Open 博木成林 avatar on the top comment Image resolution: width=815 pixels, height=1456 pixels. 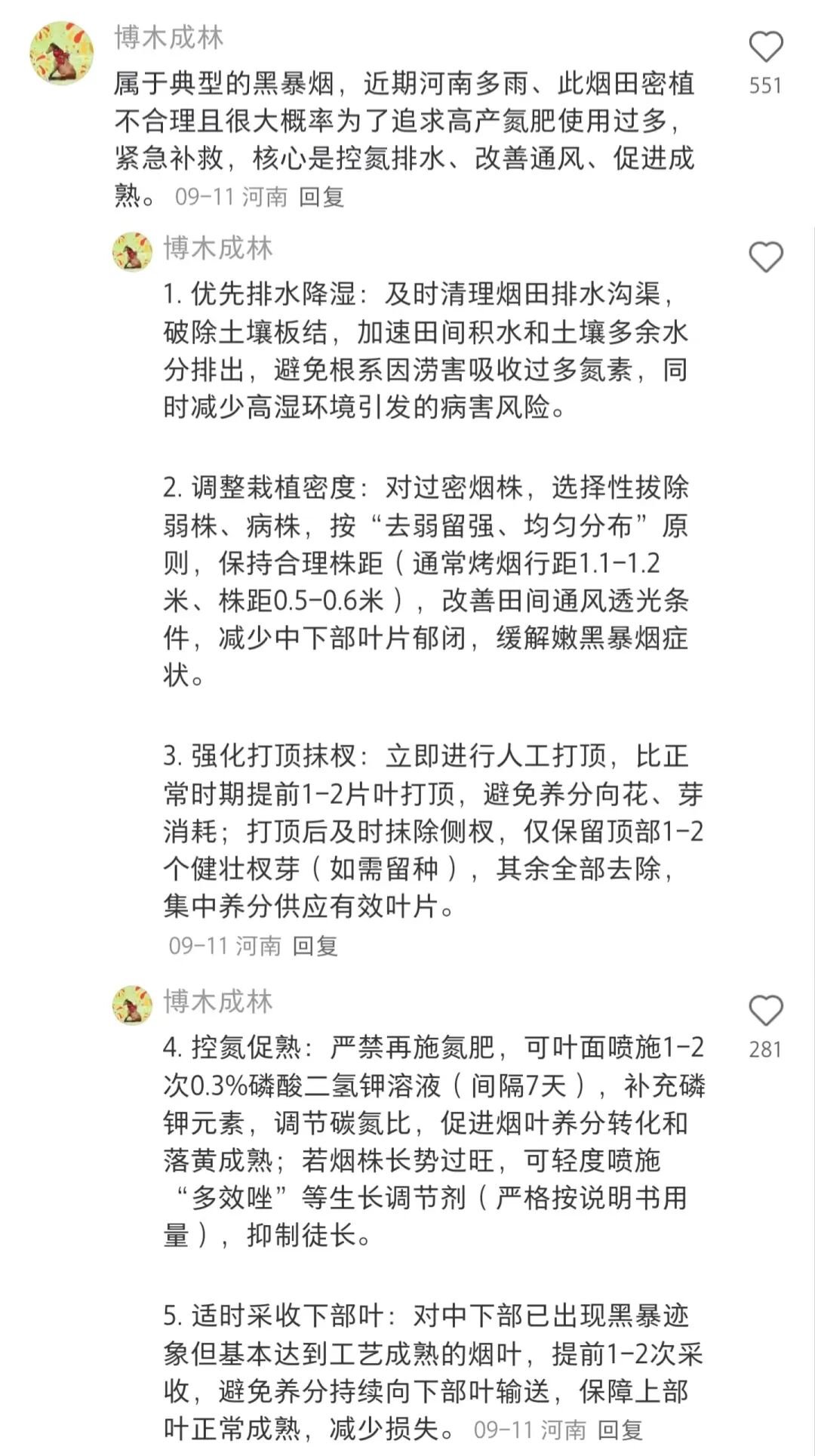pos(61,54)
